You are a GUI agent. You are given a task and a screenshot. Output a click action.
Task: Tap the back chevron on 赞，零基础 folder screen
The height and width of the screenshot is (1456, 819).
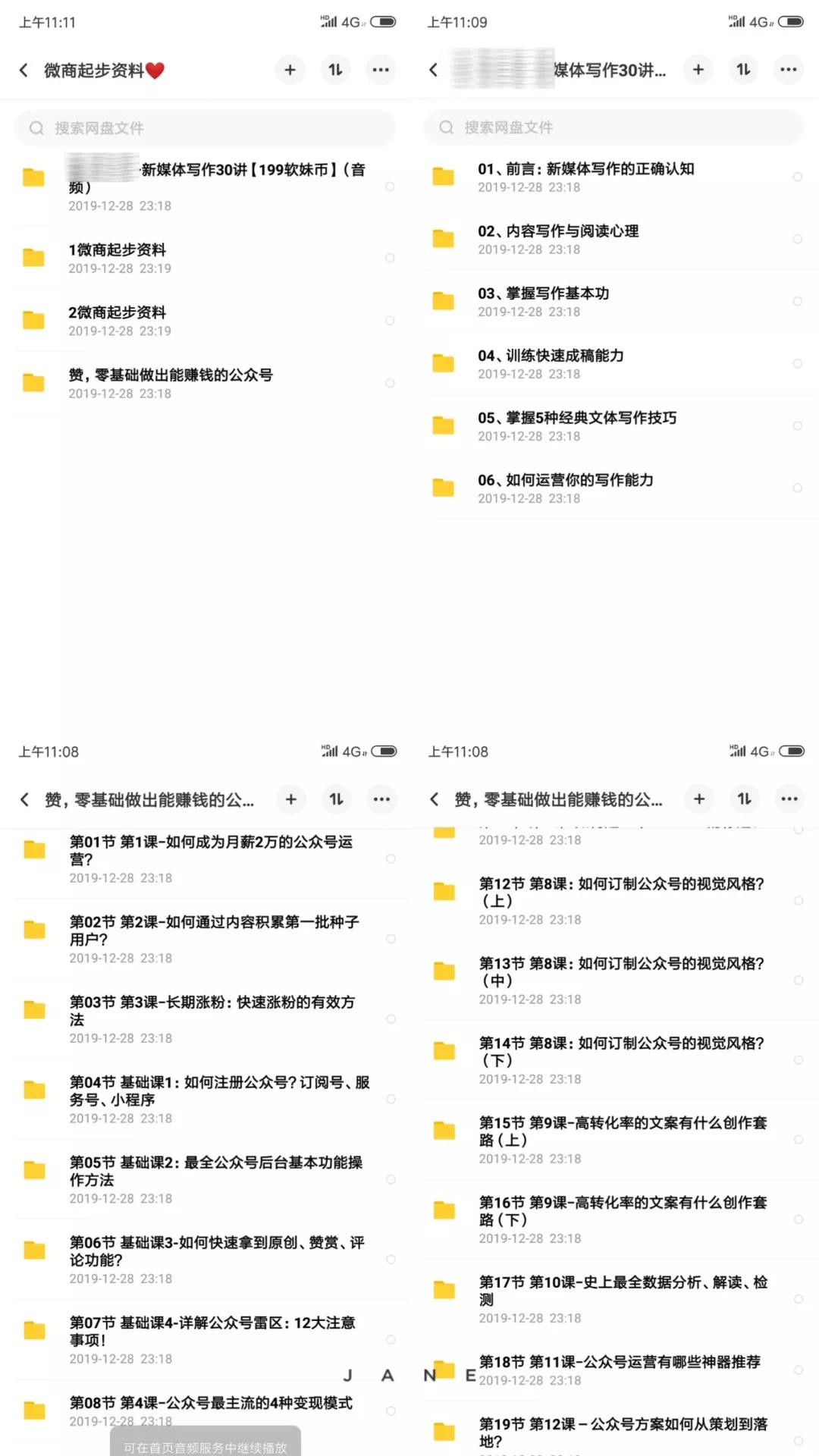(x=24, y=799)
